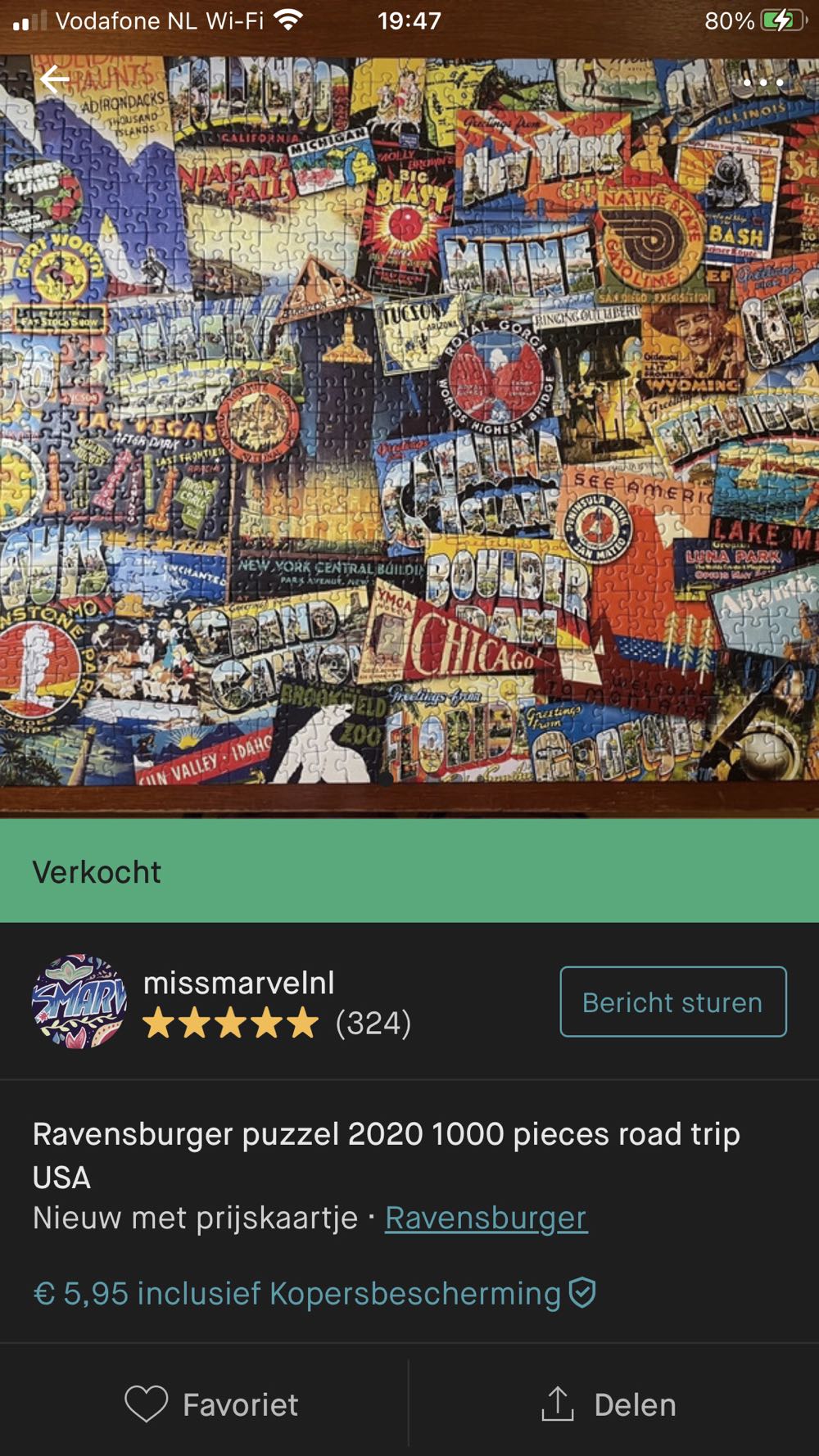Click the back arrow icon

click(53, 78)
